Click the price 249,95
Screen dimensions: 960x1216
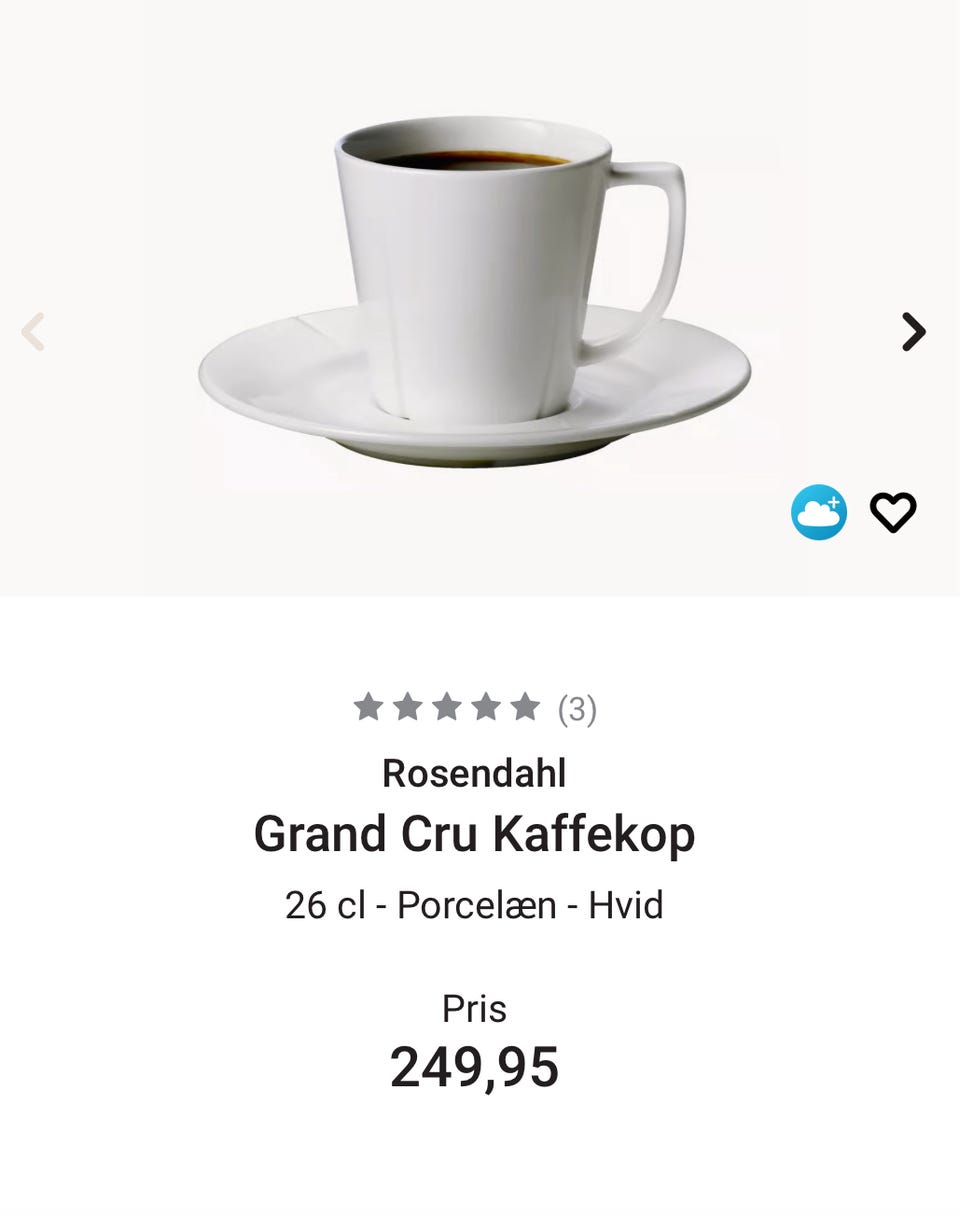pyautogui.click(x=476, y=1066)
